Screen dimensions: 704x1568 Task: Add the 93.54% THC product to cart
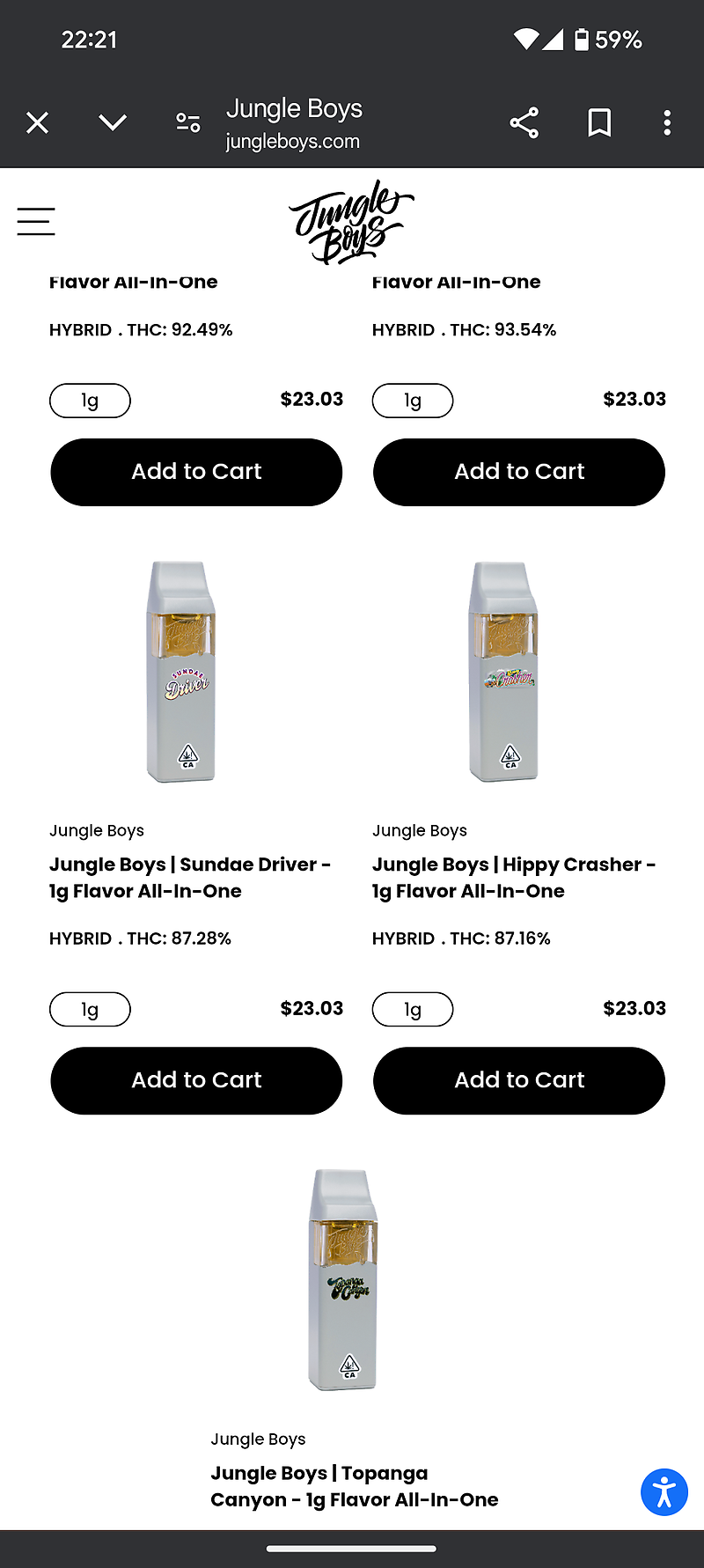click(519, 472)
